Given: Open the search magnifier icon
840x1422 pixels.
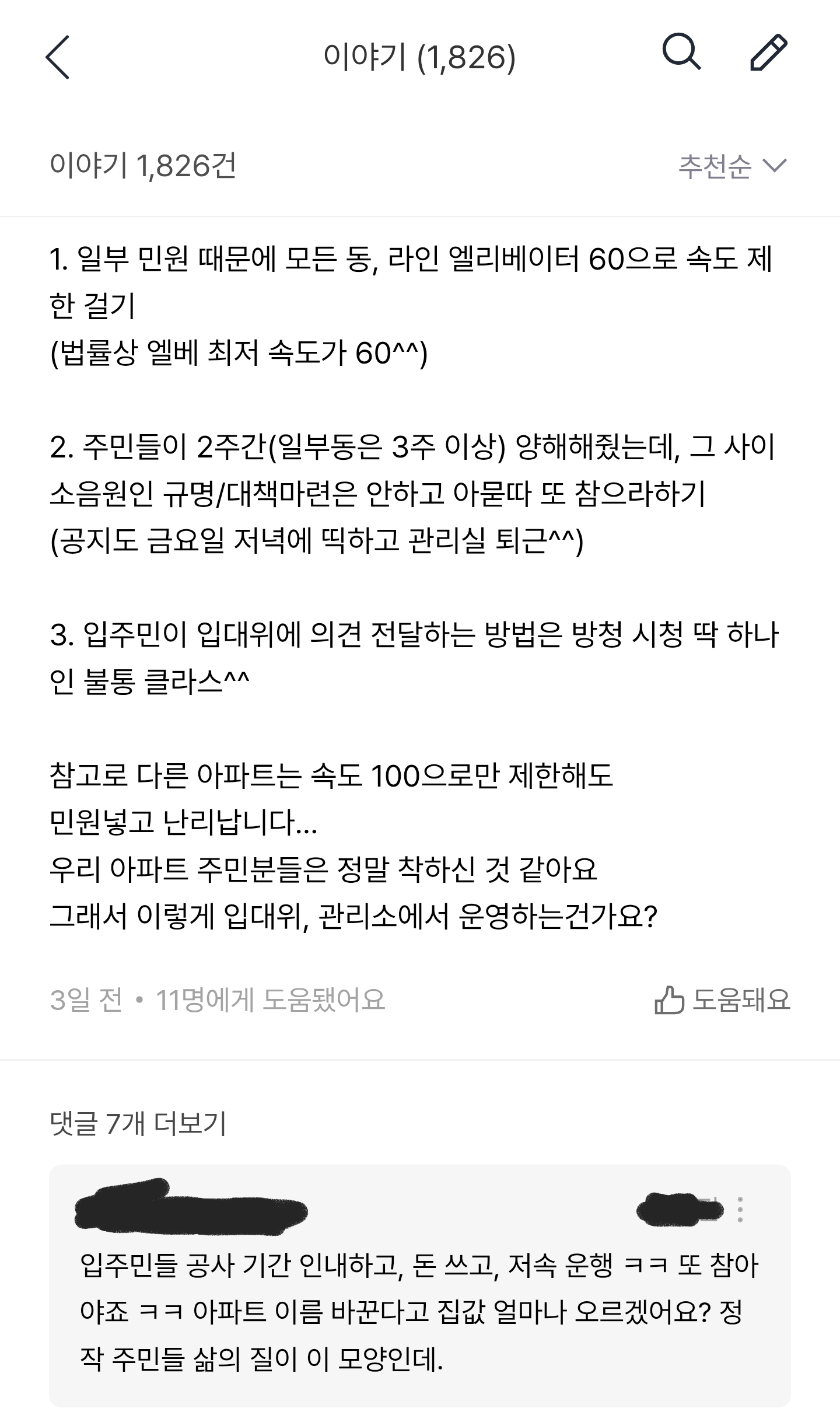Looking at the screenshot, I should click(x=681, y=53).
